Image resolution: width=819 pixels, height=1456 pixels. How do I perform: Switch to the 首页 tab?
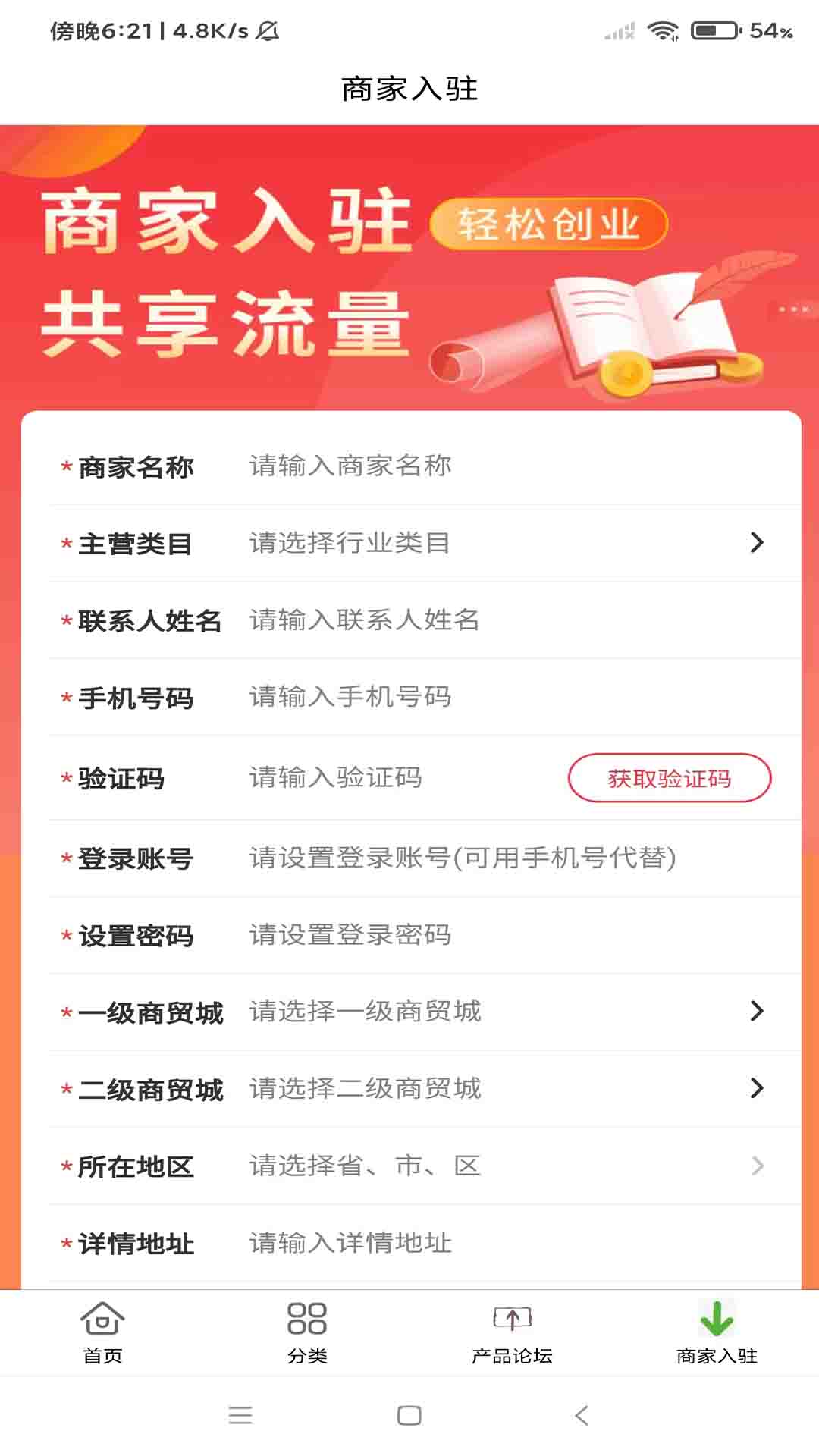click(104, 1335)
